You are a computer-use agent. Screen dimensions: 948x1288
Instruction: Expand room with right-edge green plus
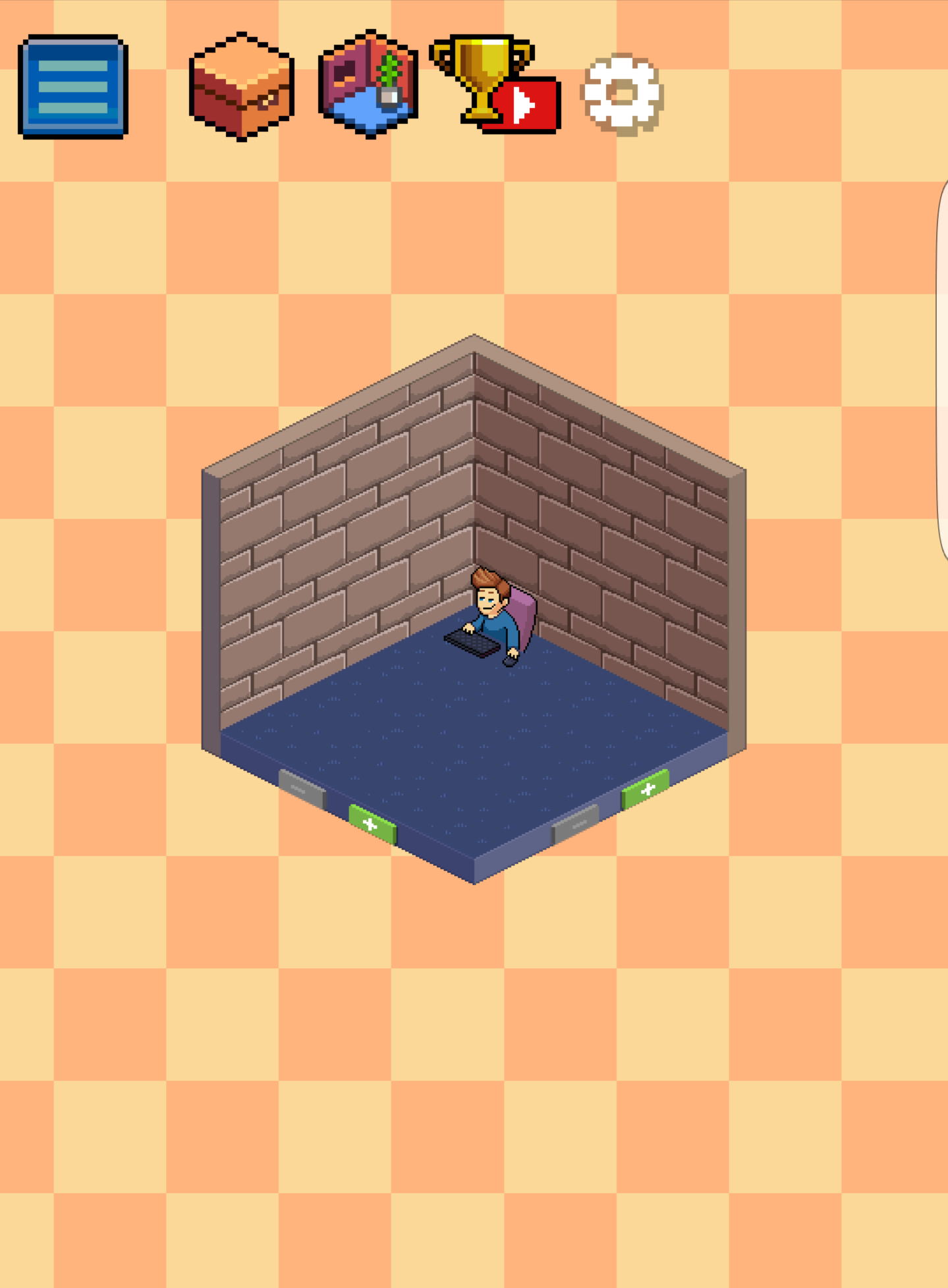(x=646, y=789)
